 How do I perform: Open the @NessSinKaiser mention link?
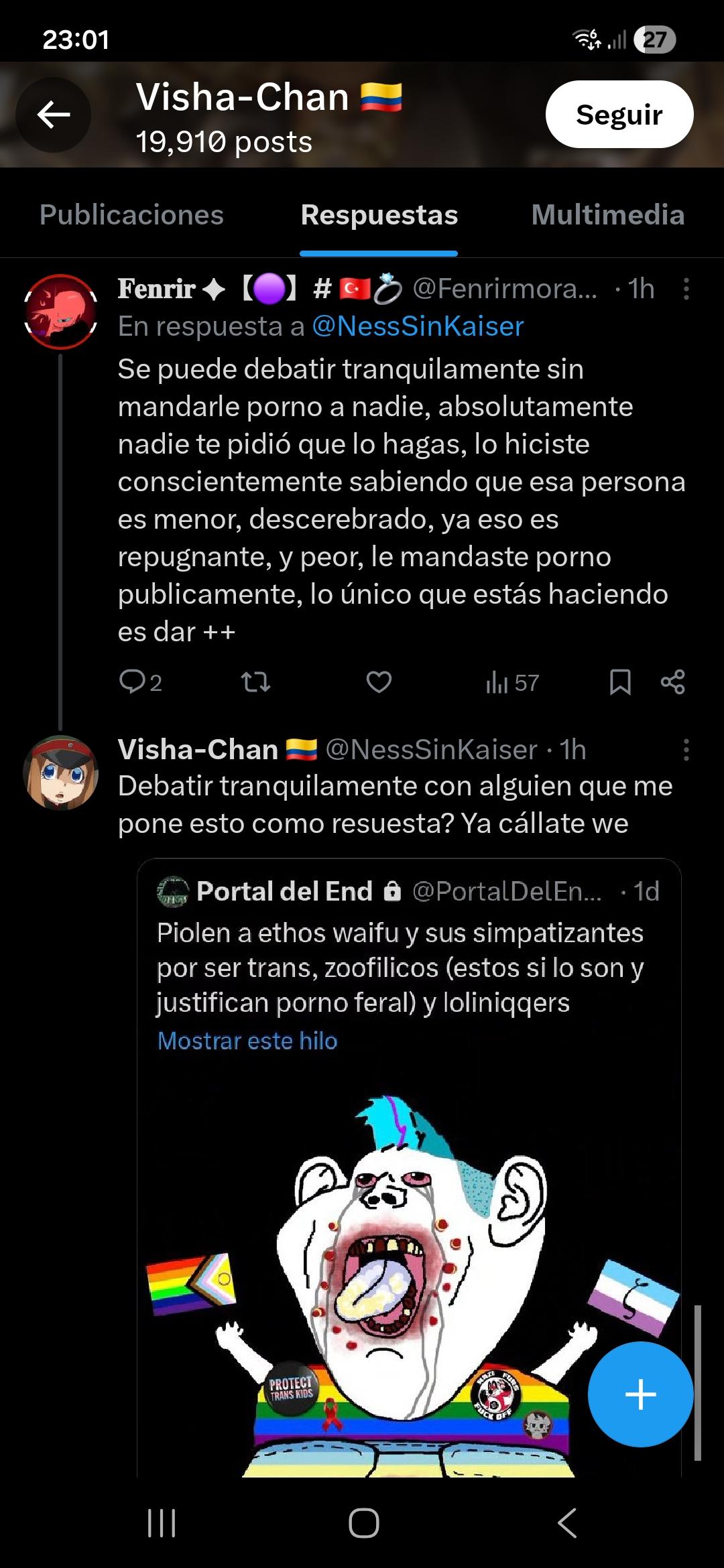pyautogui.click(x=418, y=326)
